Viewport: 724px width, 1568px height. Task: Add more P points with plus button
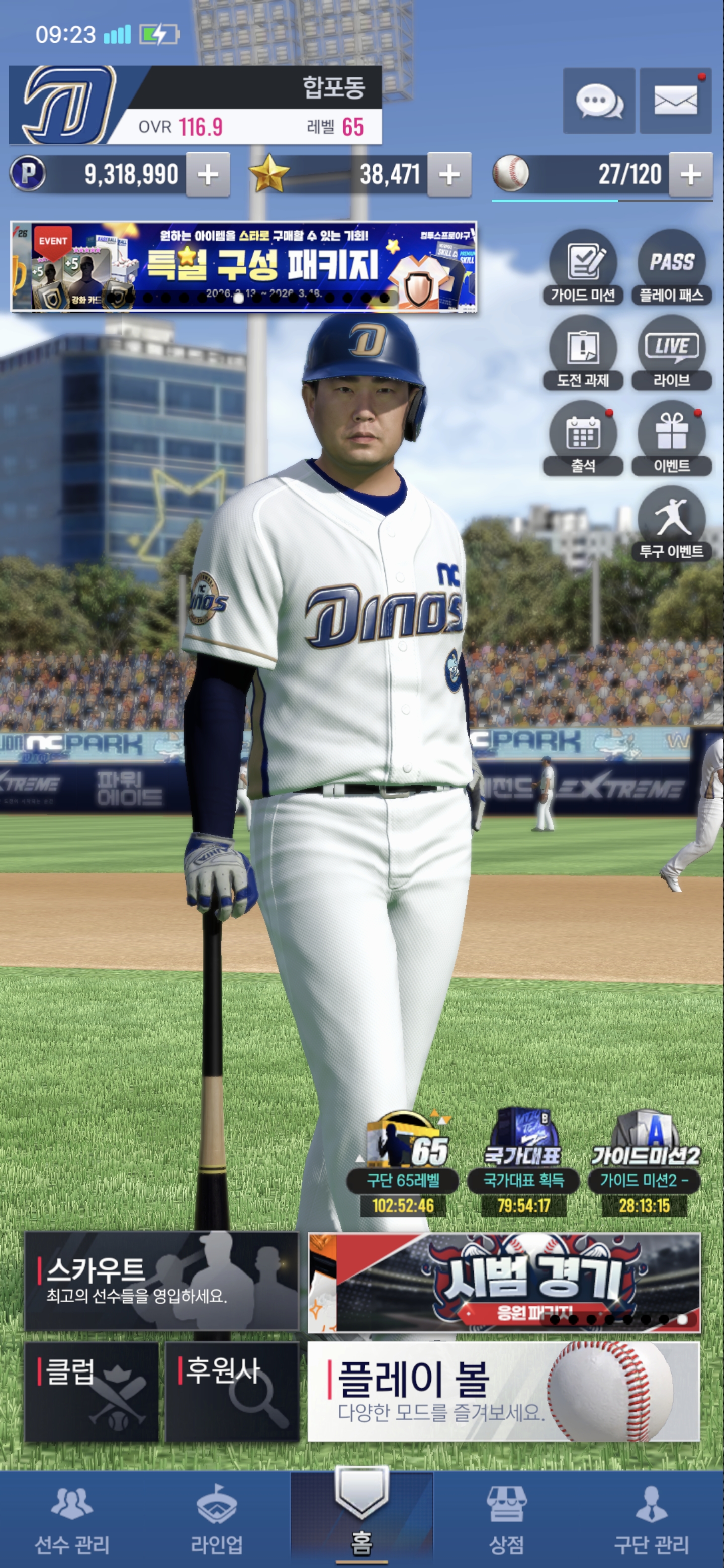(208, 175)
